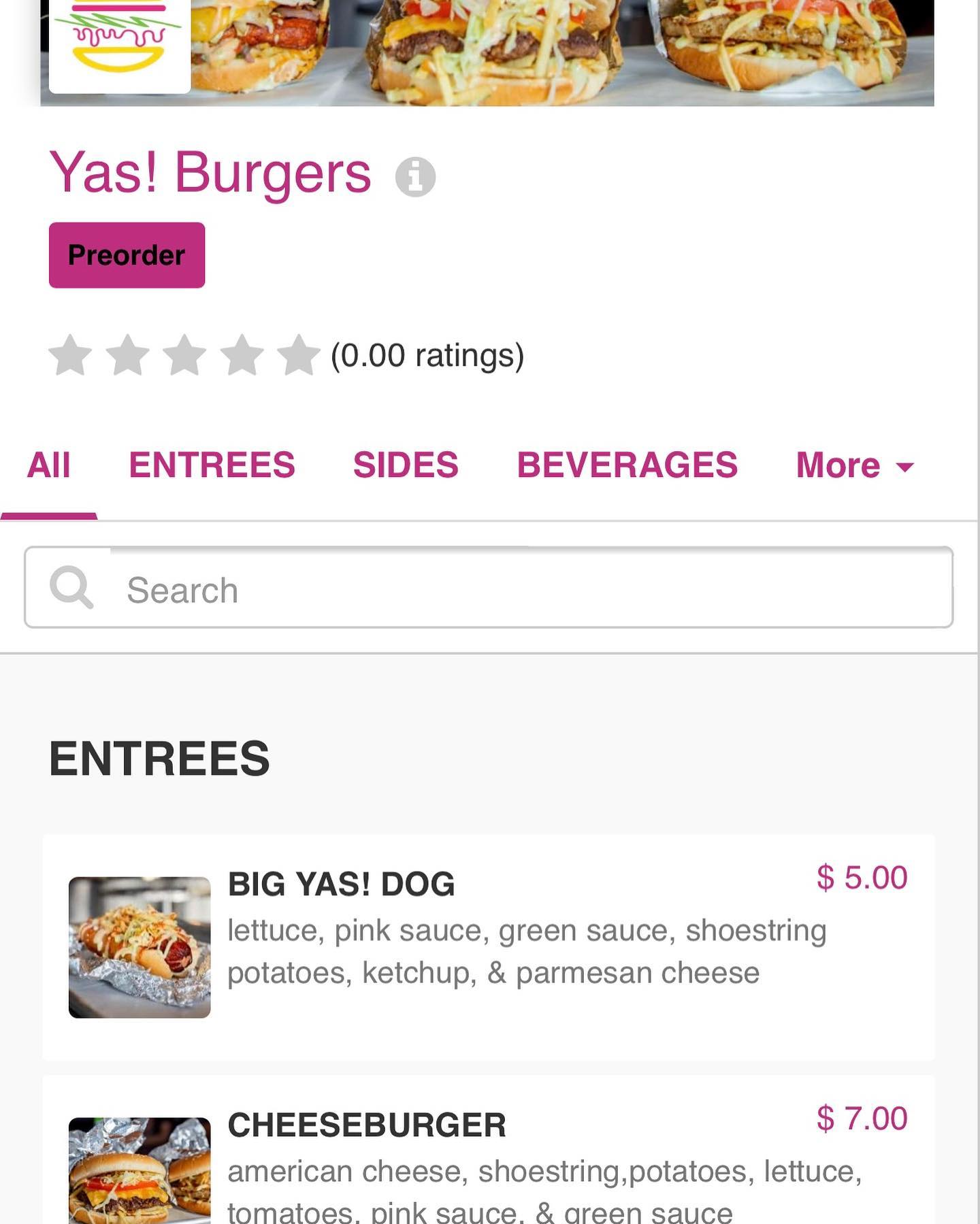Expand the More dropdown

tap(854, 465)
